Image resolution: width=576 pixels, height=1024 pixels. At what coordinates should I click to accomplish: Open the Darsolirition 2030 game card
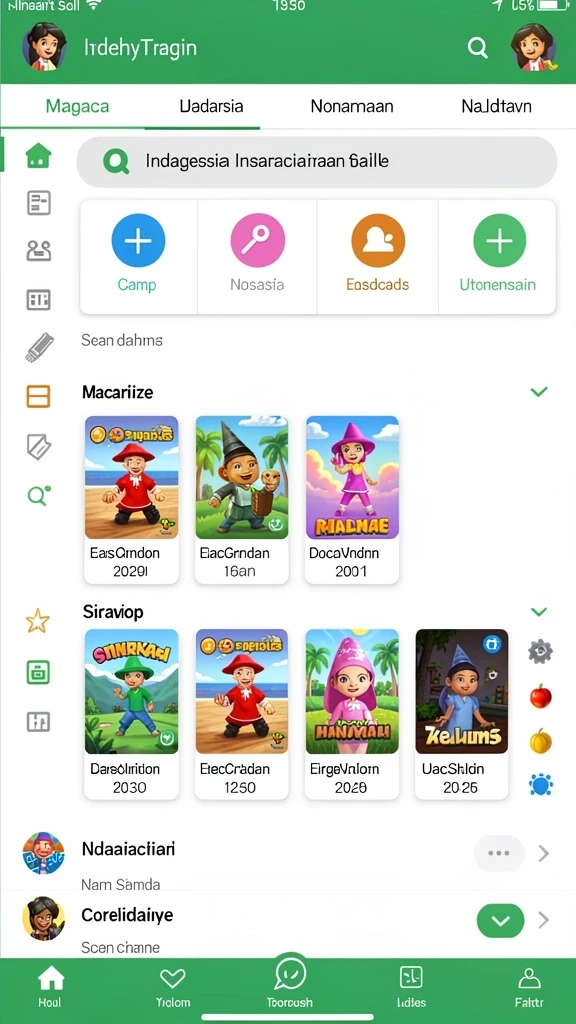click(x=131, y=714)
